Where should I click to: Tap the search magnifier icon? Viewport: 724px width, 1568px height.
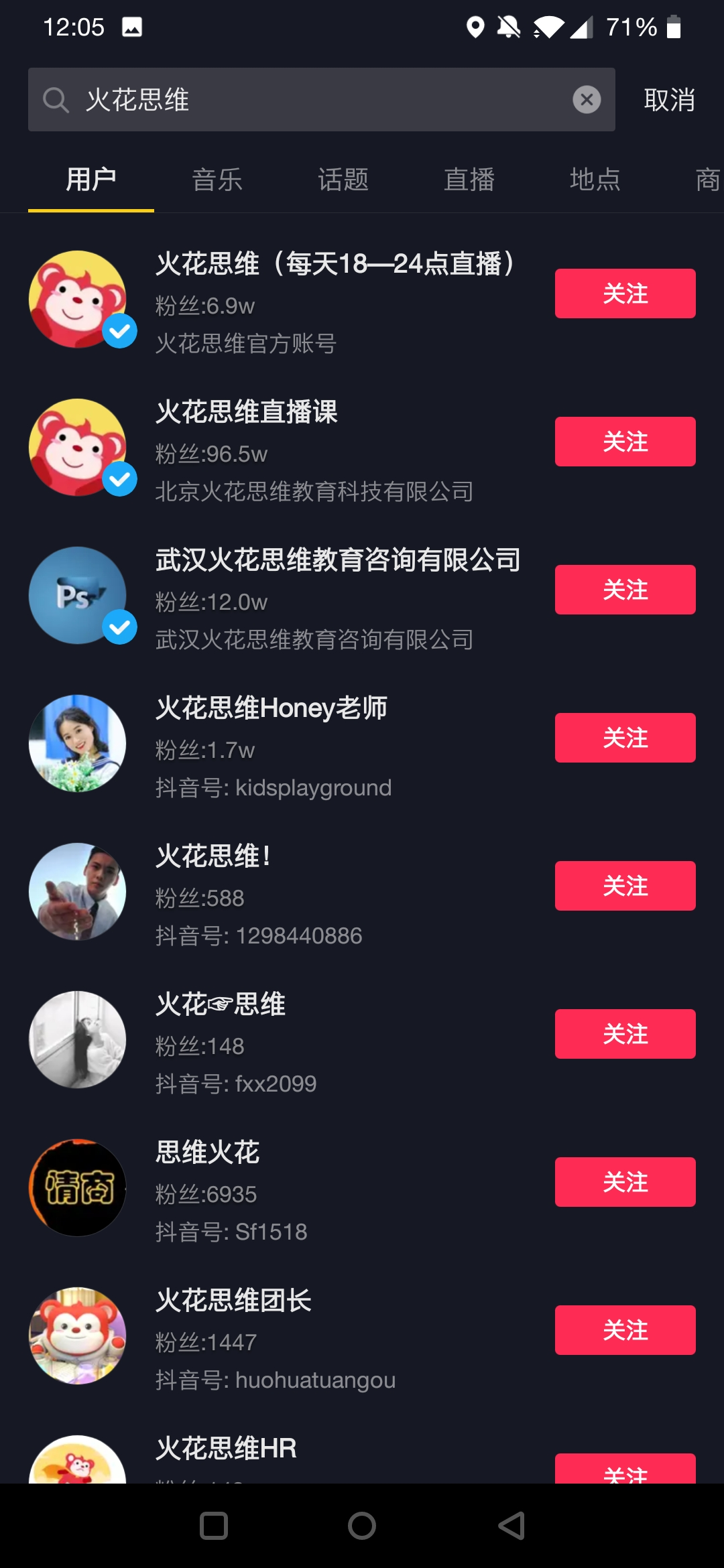tap(56, 99)
